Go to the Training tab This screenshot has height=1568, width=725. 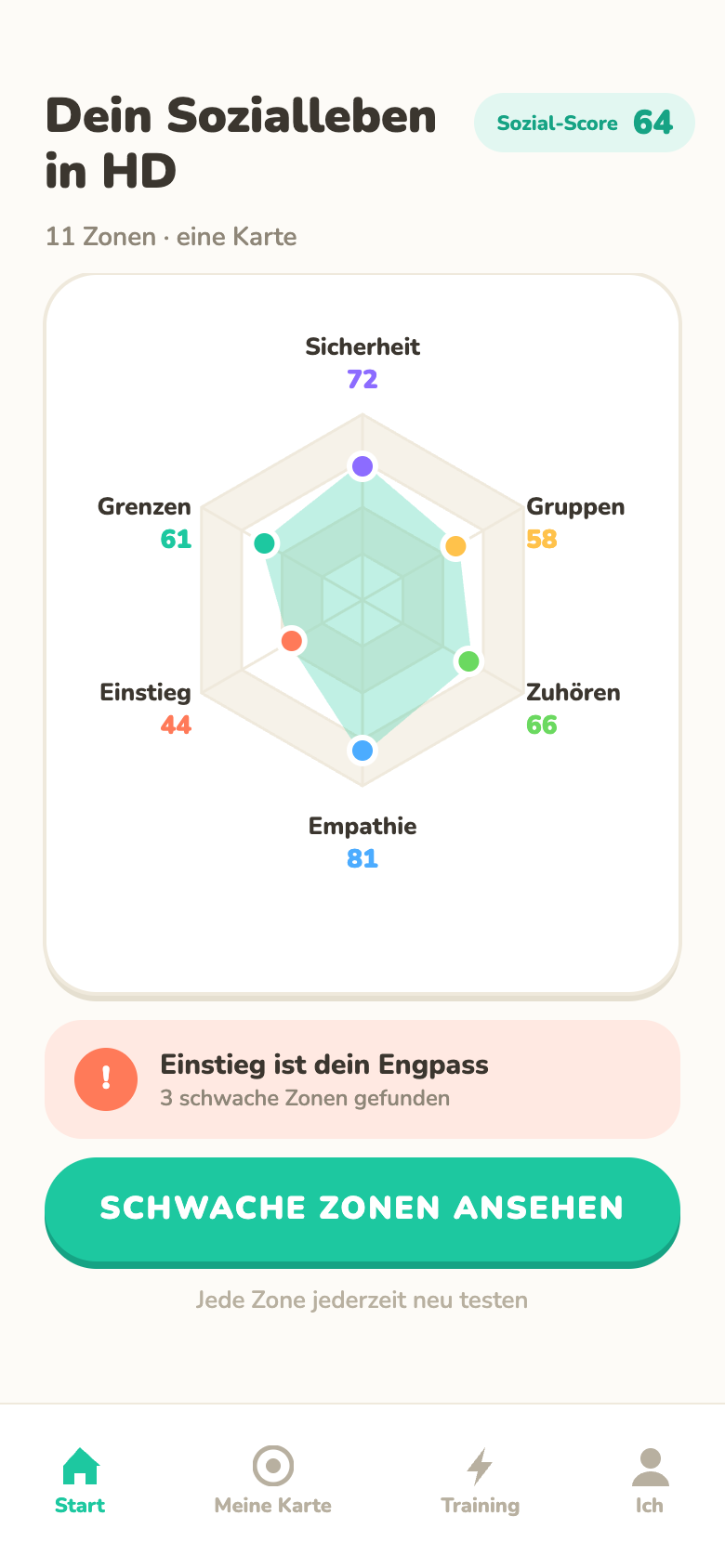tap(480, 1482)
